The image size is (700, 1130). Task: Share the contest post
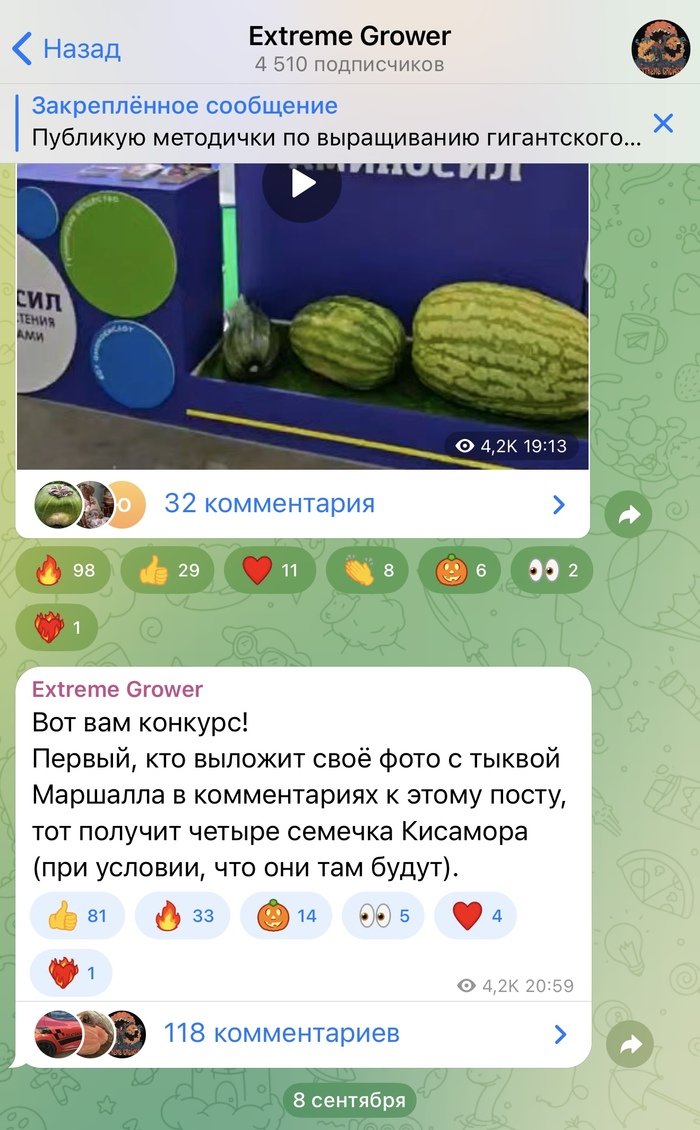pos(629,1045)
